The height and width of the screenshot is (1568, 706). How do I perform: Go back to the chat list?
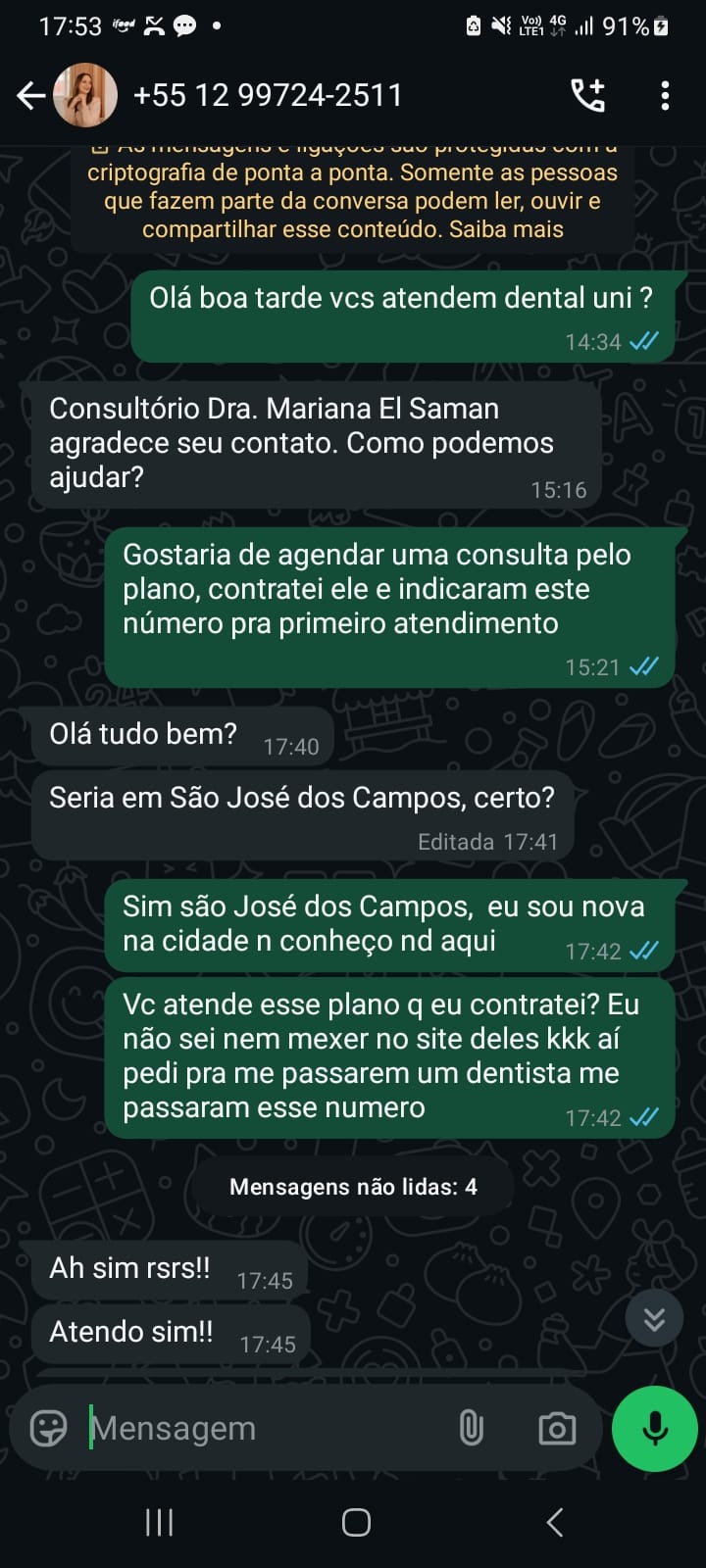pos(31,95)
